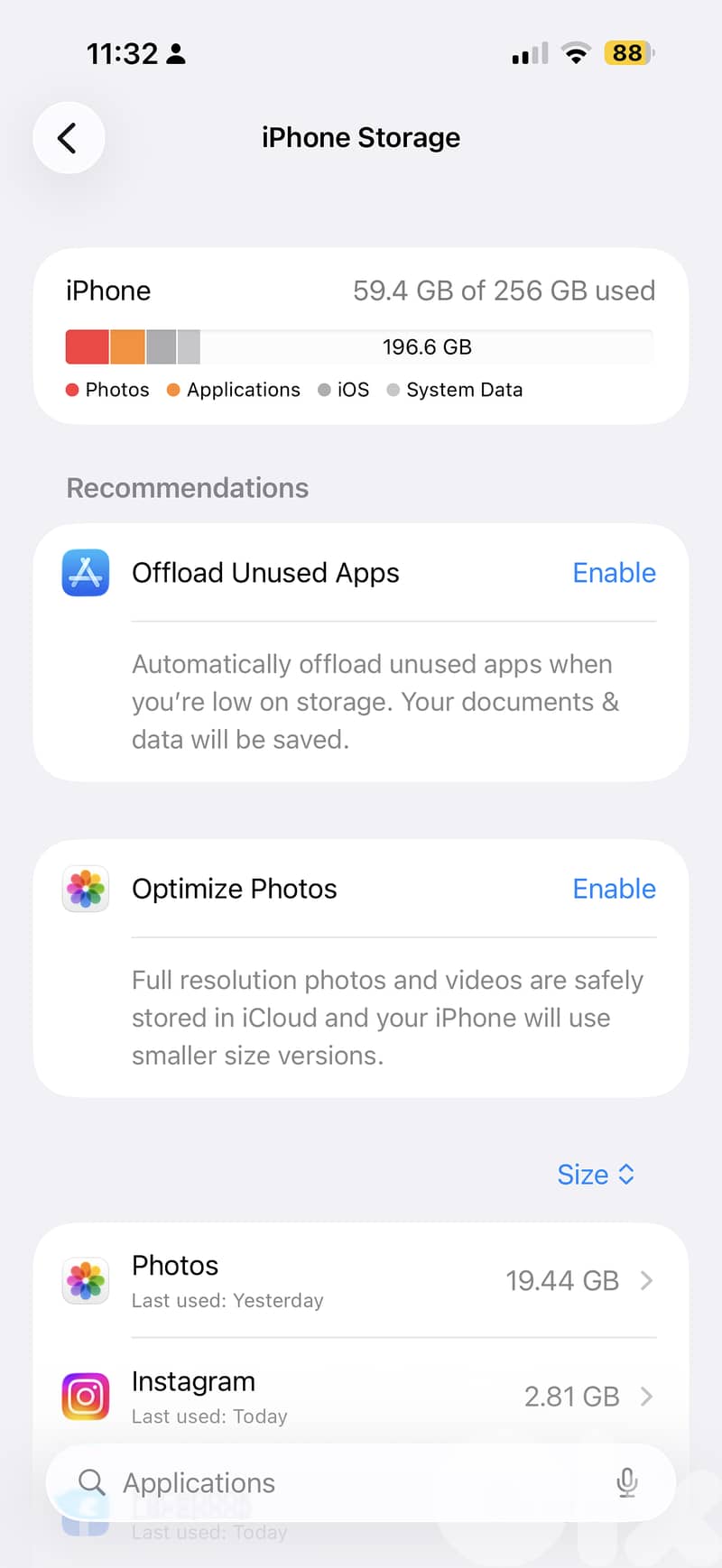
Task: Enable Offload Unused Apps
Action: [x=614, y=573]
